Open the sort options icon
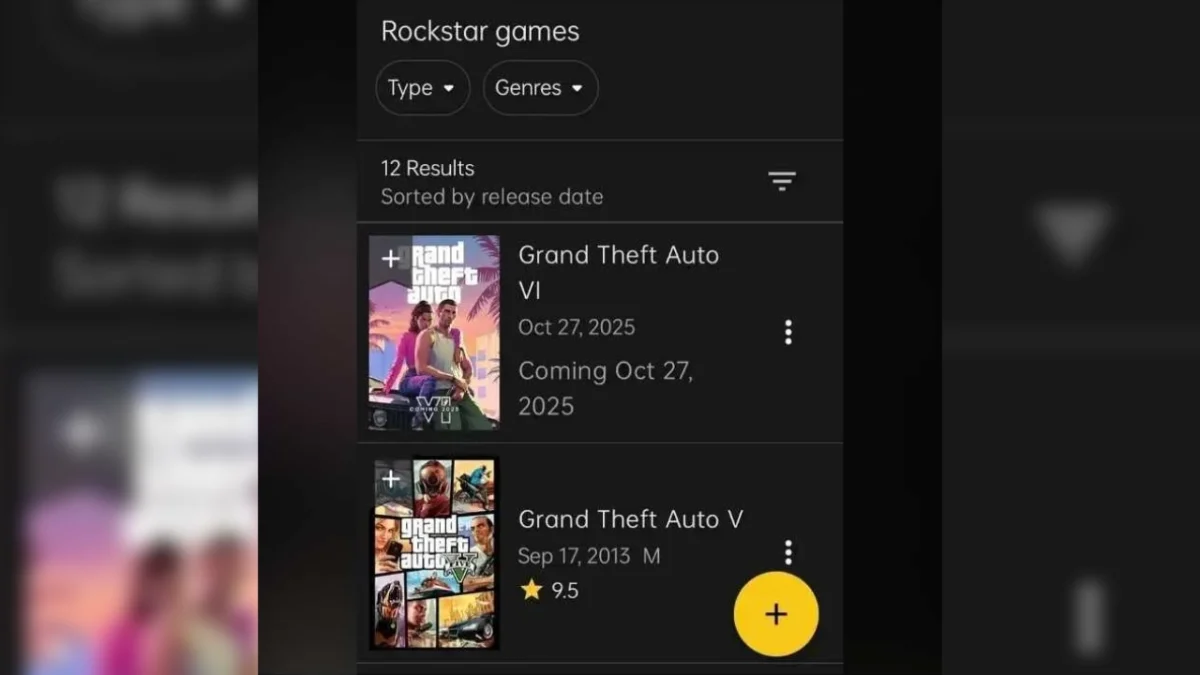1200x675 pixels. 781,181
